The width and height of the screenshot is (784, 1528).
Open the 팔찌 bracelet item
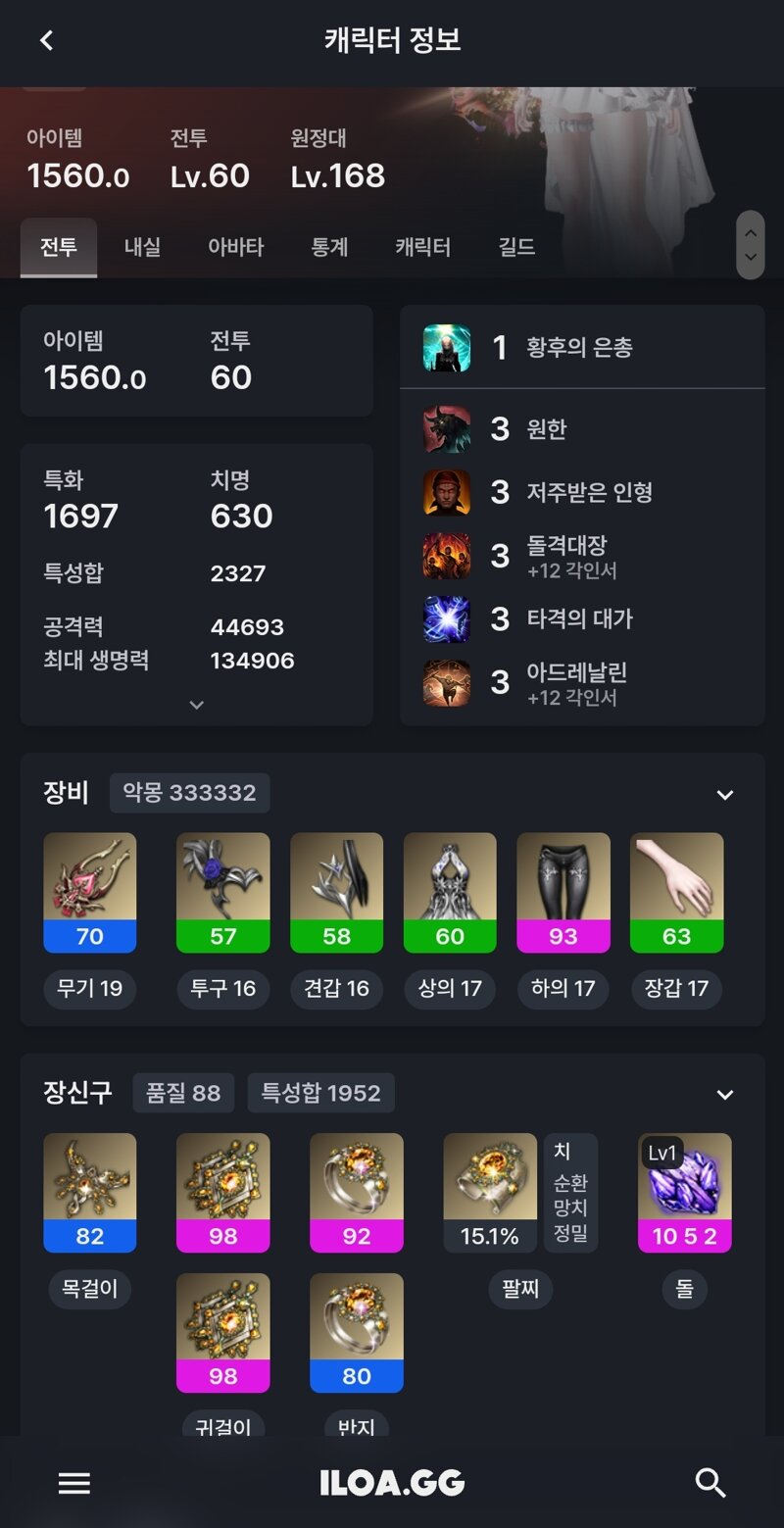coord(490,1193)
